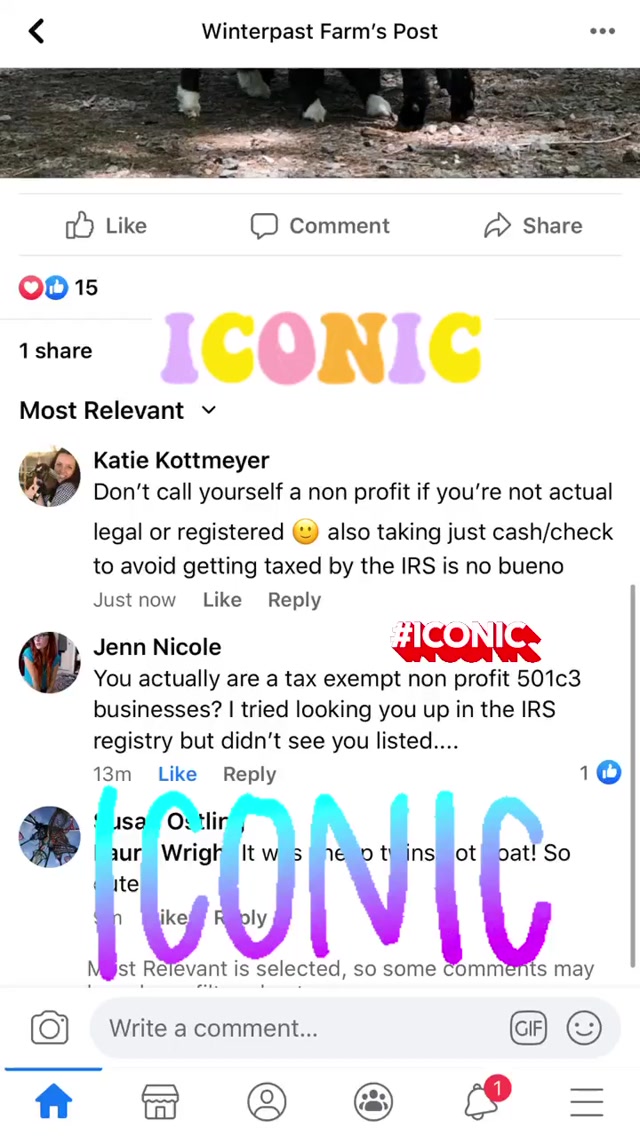Like Winterpast Farm's post
This screenshot has width=640, height=1136.
(106, 226)
